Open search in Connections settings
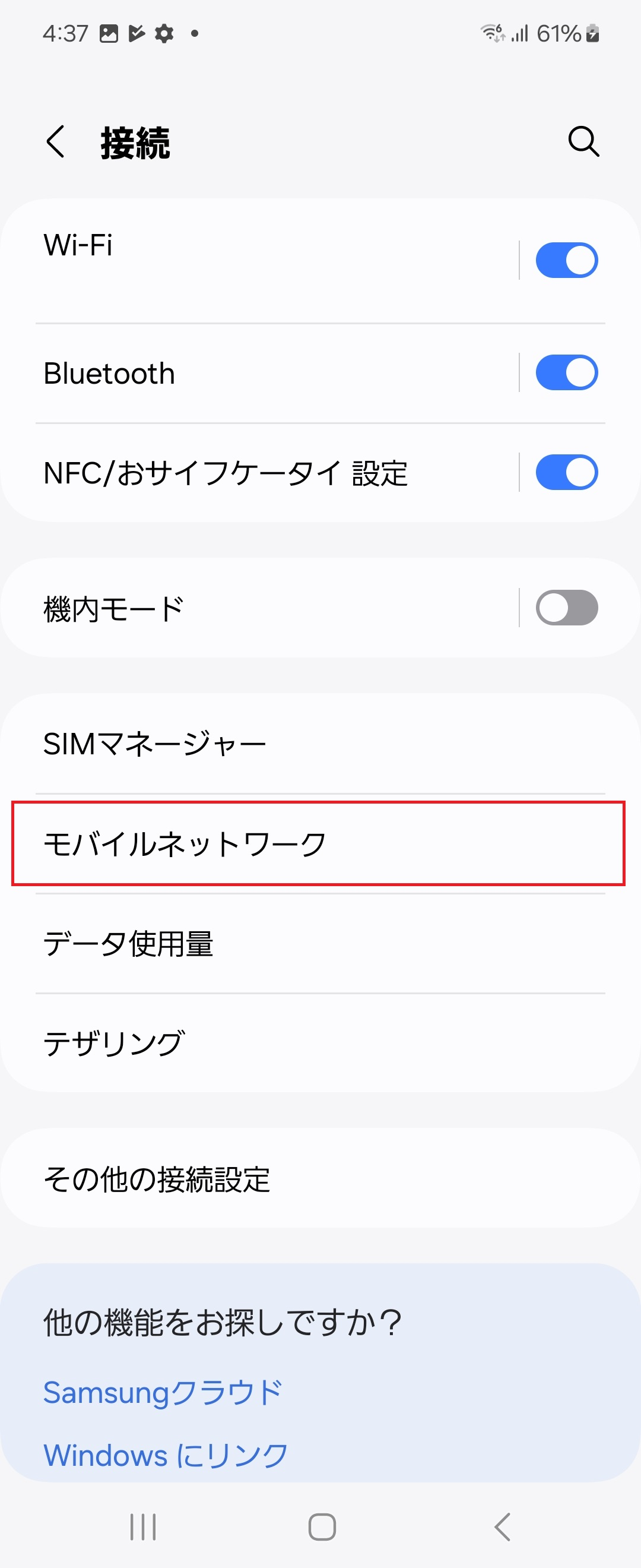Viewport: 641px width, 1568px height. click(x=583, y=143)
